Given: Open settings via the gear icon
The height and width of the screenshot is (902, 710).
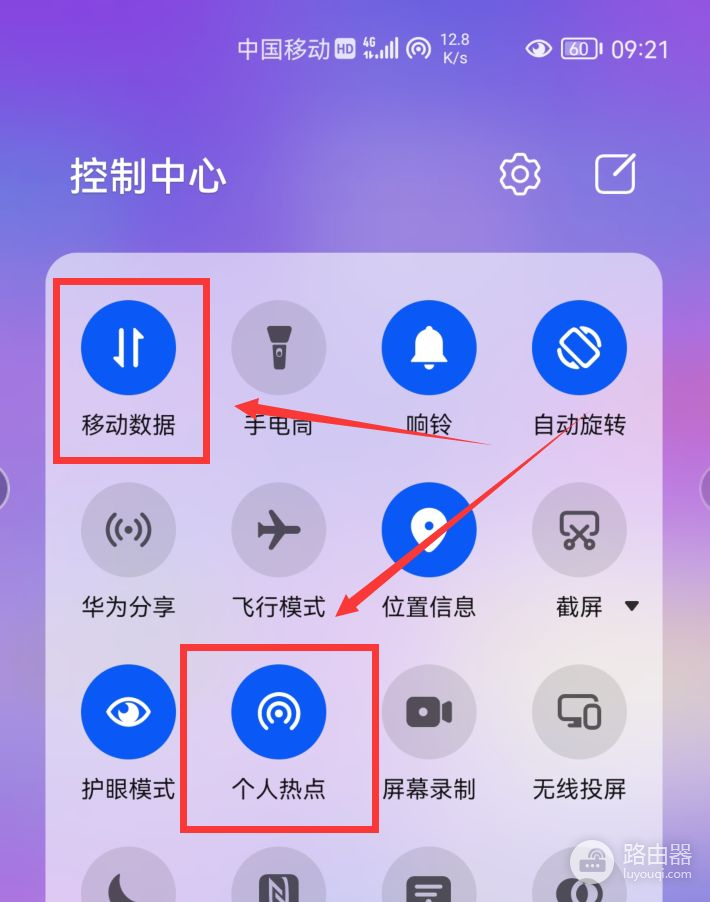Looking at the screenshot, I should (x=520, y=175).
